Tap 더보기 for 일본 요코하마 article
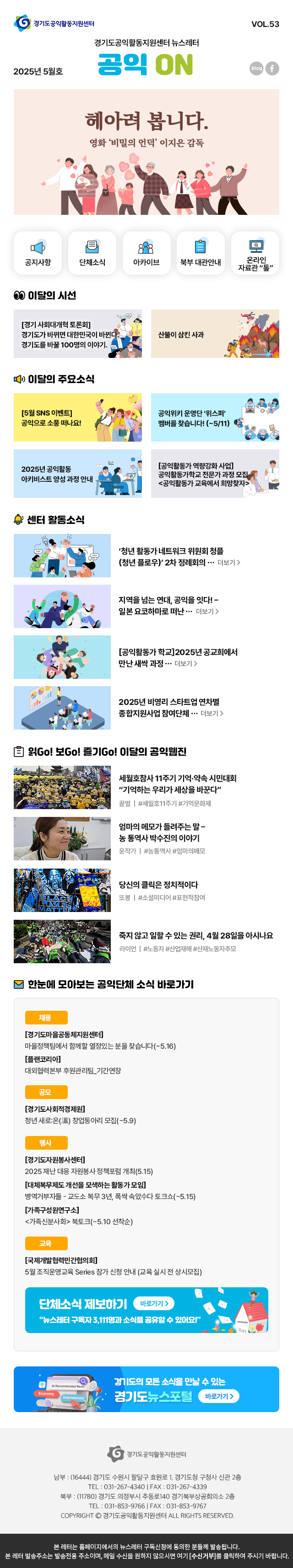The height and width of the screenshot is (1568, 293). tap(207, 611)
